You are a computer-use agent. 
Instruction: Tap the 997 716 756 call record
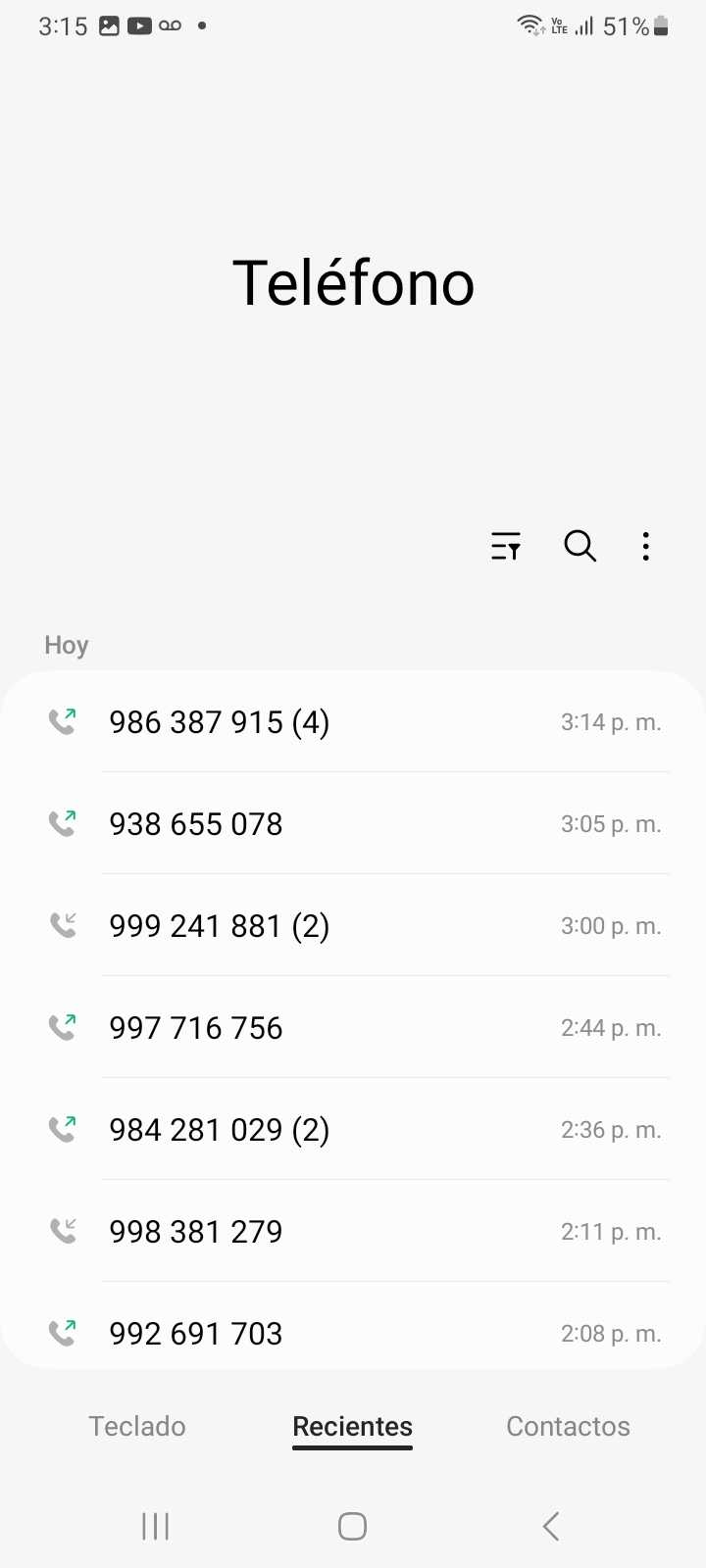click(353, 1028)
